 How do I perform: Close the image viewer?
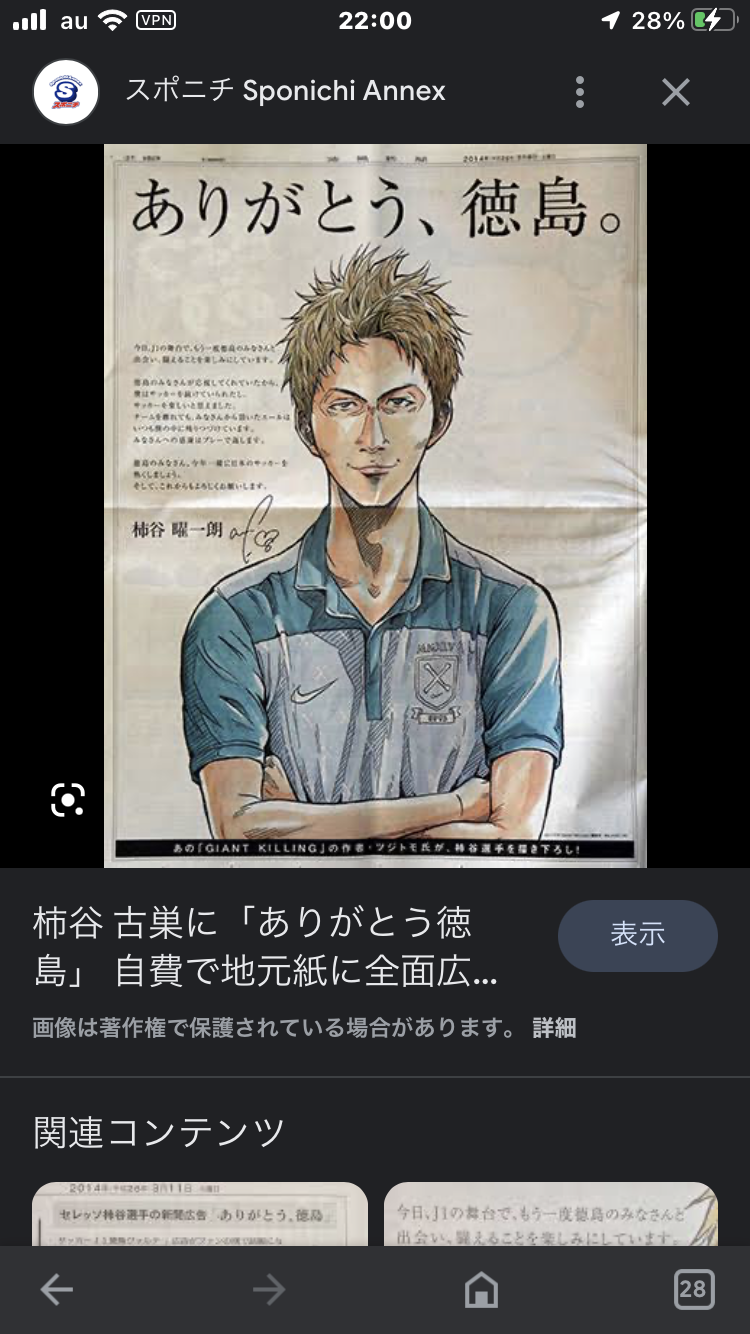click(x=676, y=92)
